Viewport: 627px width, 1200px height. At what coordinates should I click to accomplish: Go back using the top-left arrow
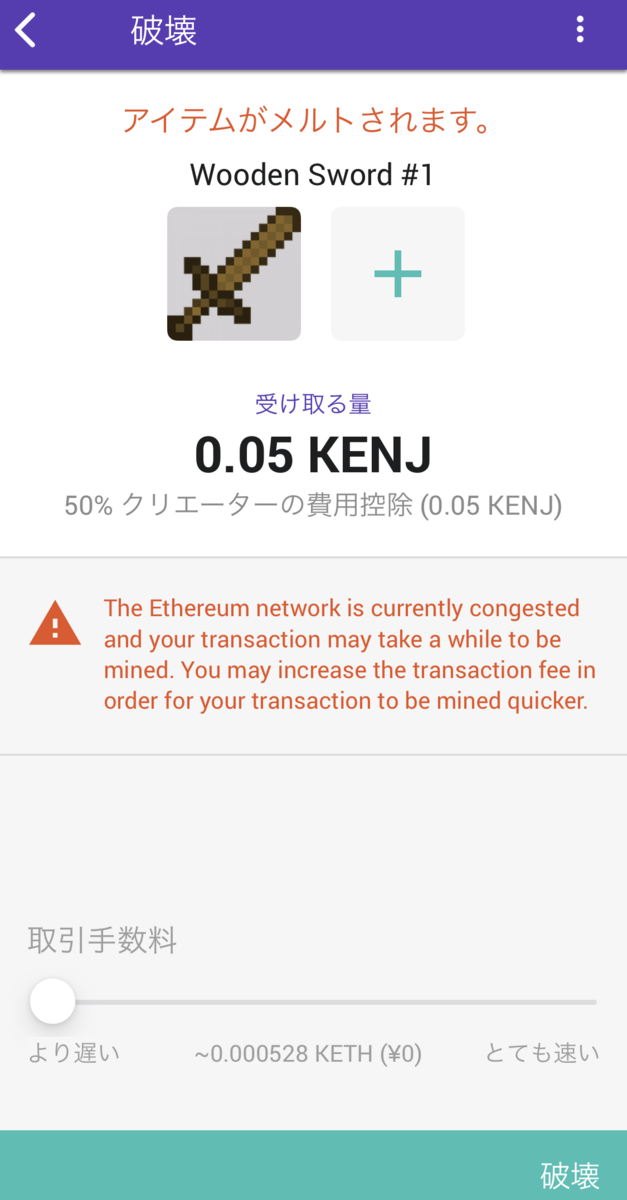[x=27, y=31]
